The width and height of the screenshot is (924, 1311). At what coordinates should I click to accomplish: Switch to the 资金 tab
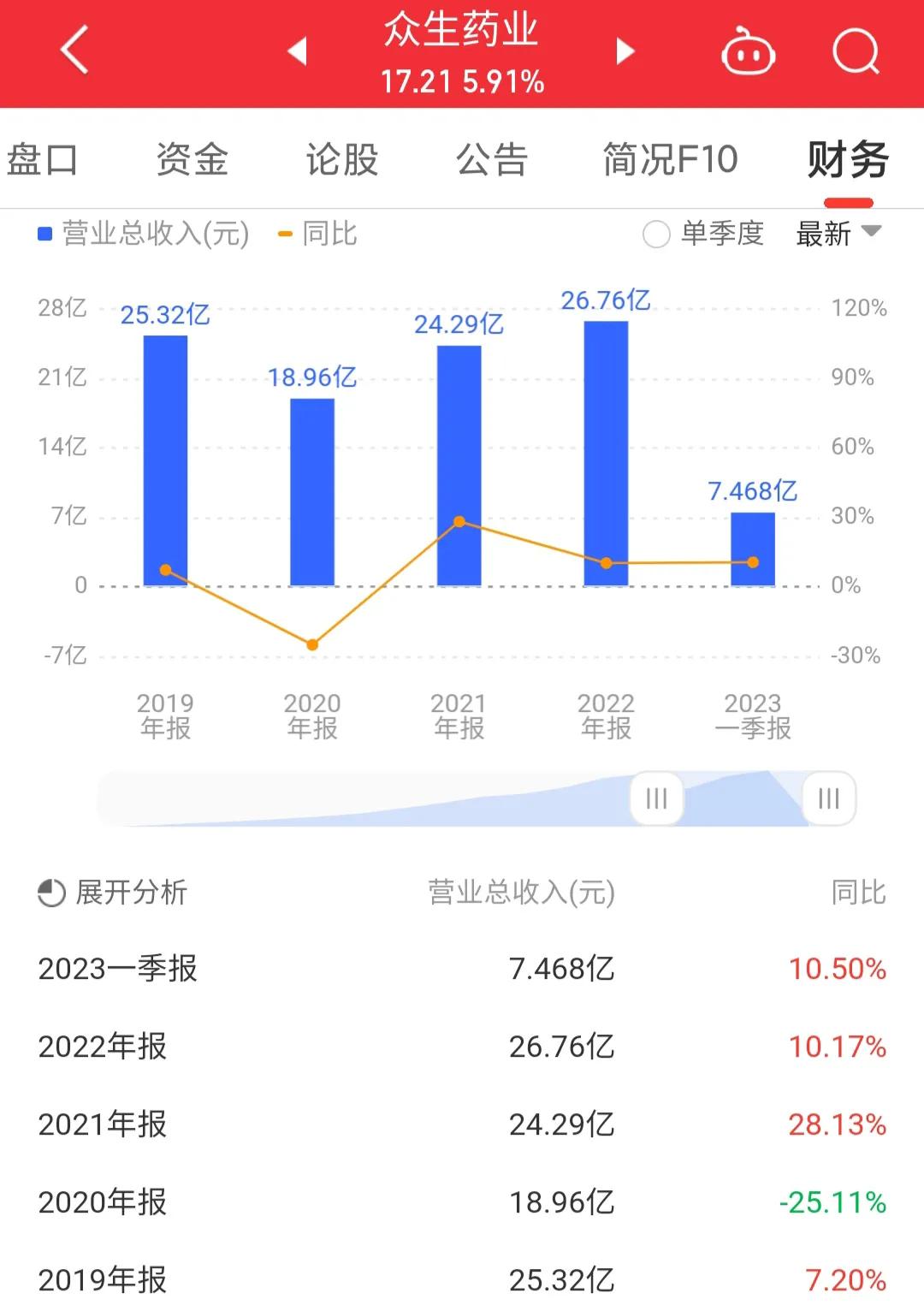(x=191, y=159)
